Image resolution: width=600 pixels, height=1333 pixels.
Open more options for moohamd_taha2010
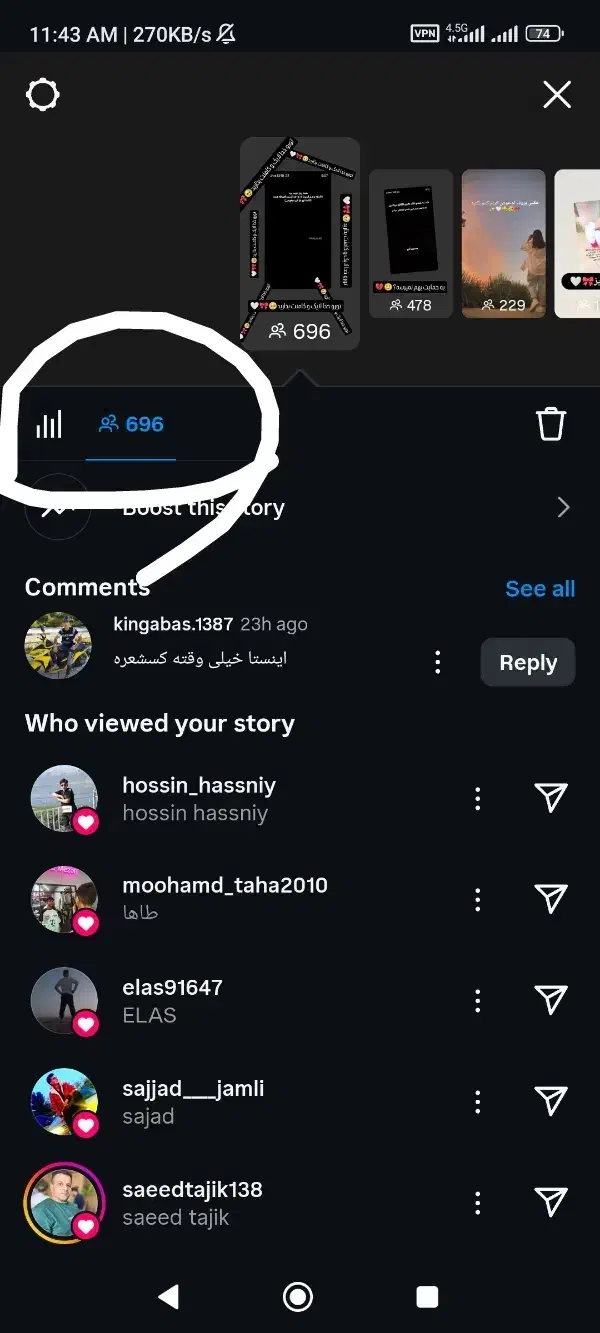click(x=478, y=899)
